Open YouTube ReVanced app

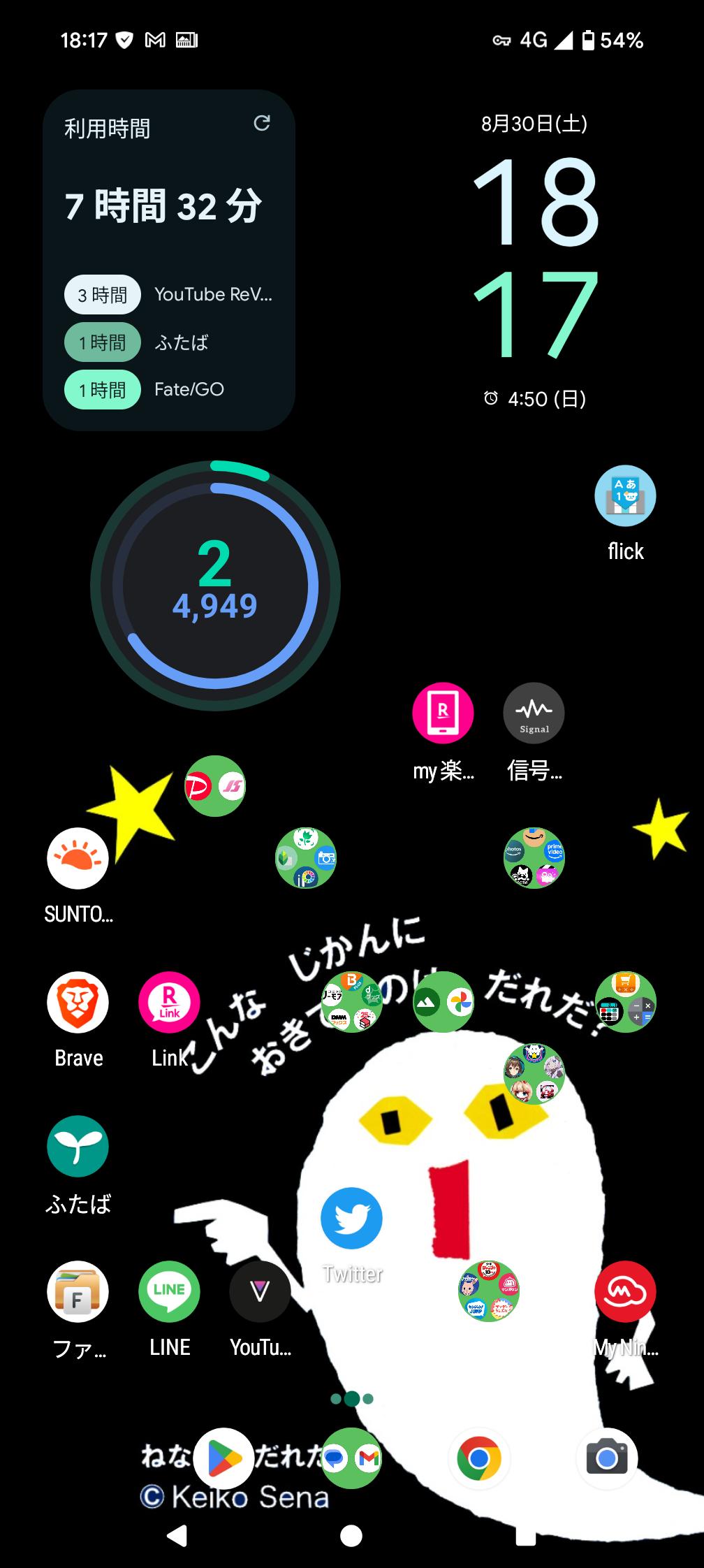point(260,1291)
